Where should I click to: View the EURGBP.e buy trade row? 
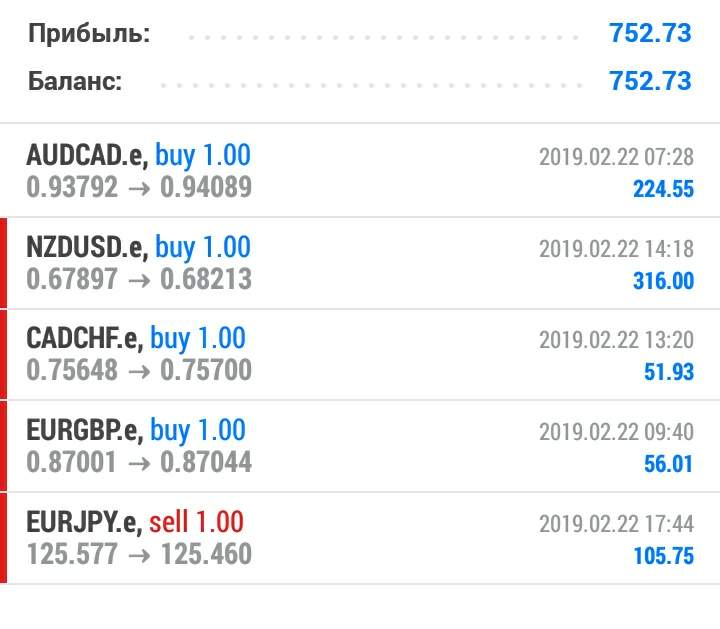[360, 446]
